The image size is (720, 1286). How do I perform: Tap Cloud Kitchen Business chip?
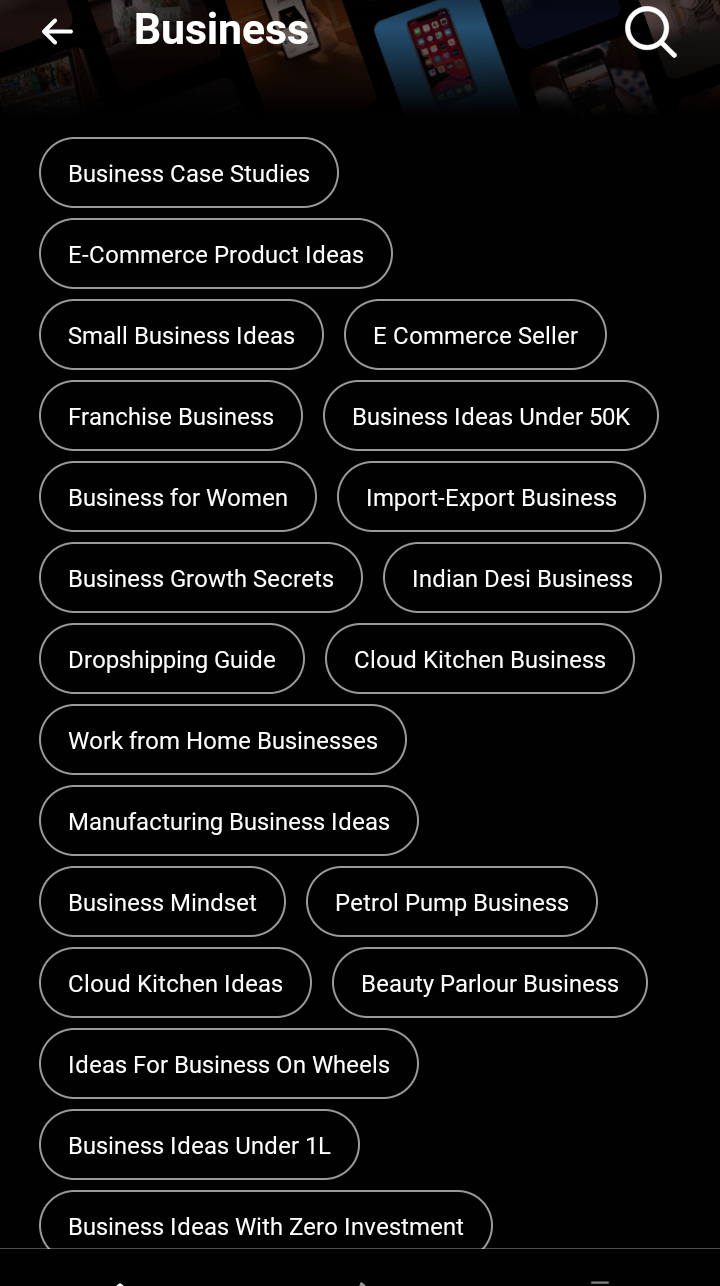pos(480,659)
